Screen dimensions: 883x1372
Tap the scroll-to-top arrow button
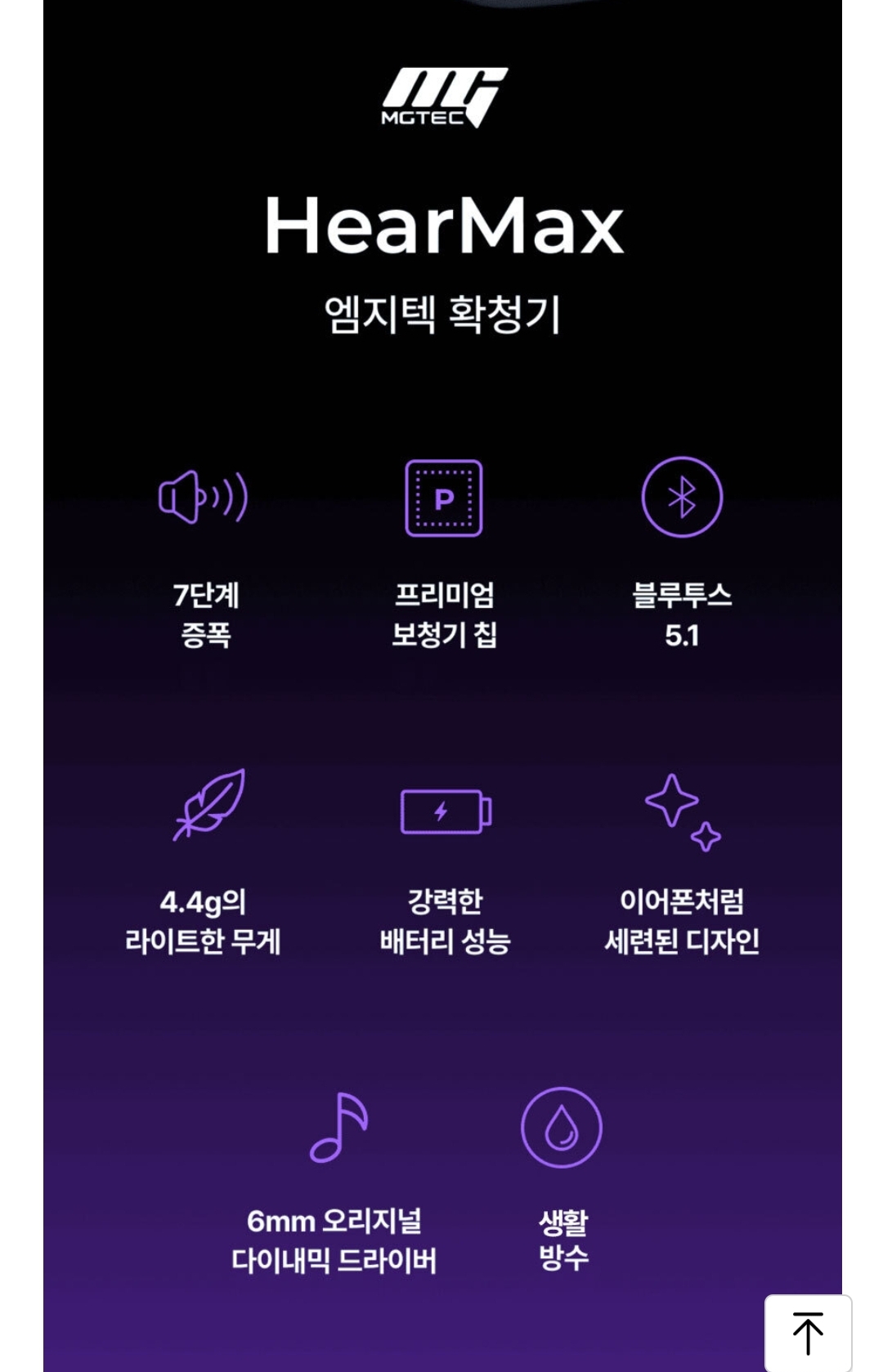[x=808, y=1333]
